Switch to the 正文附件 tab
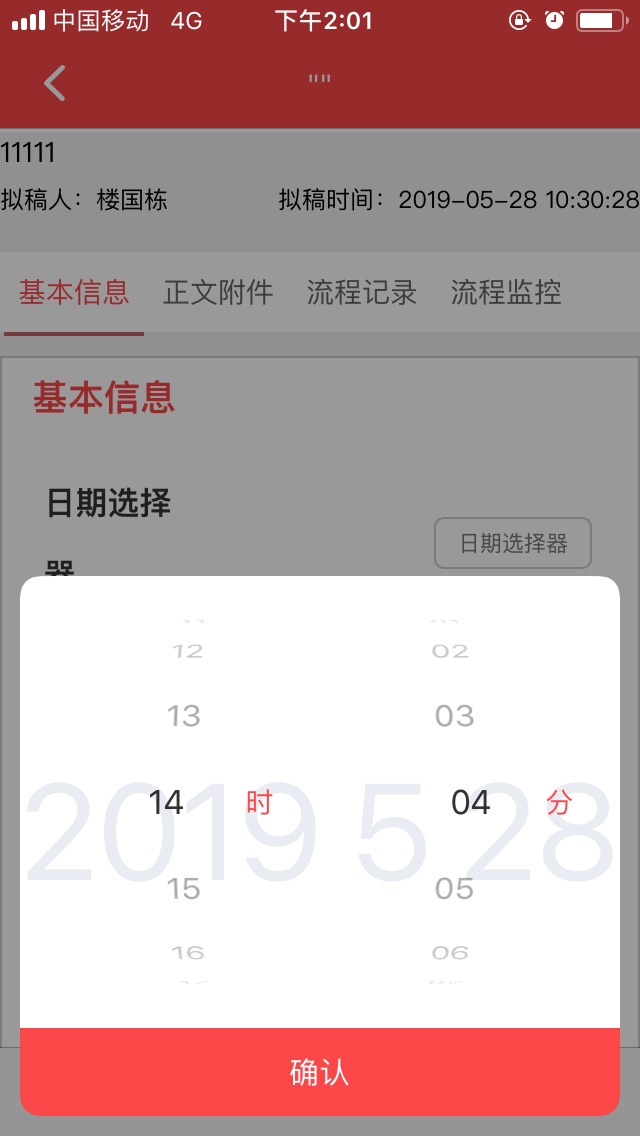This screenshot has height=1136, width=640. (218, 293)
